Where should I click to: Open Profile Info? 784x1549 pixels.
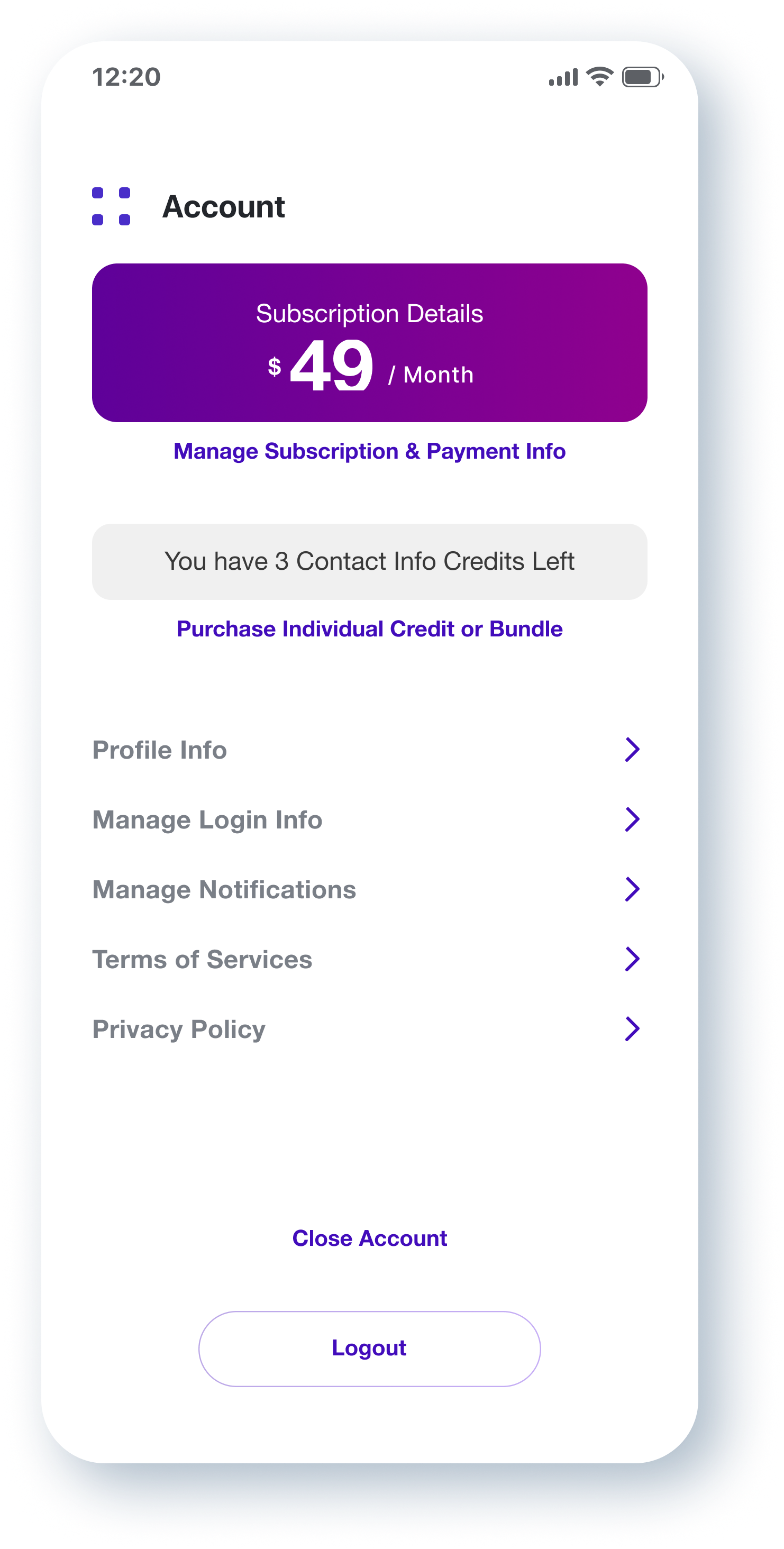pyautogui.click(x=366, y=750)
